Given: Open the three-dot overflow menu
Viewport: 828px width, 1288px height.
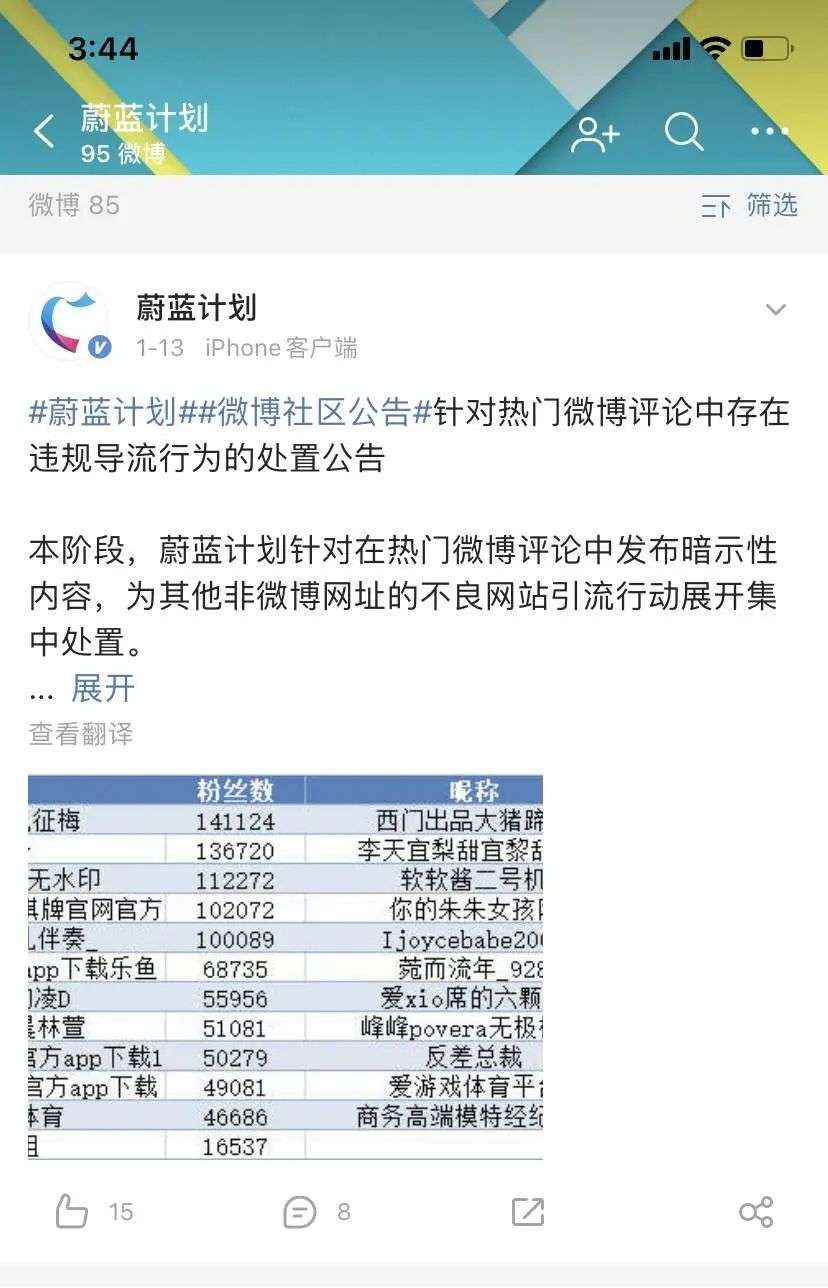Looking at the screenshot, I should pyautogui.click(x=769, y=132).
